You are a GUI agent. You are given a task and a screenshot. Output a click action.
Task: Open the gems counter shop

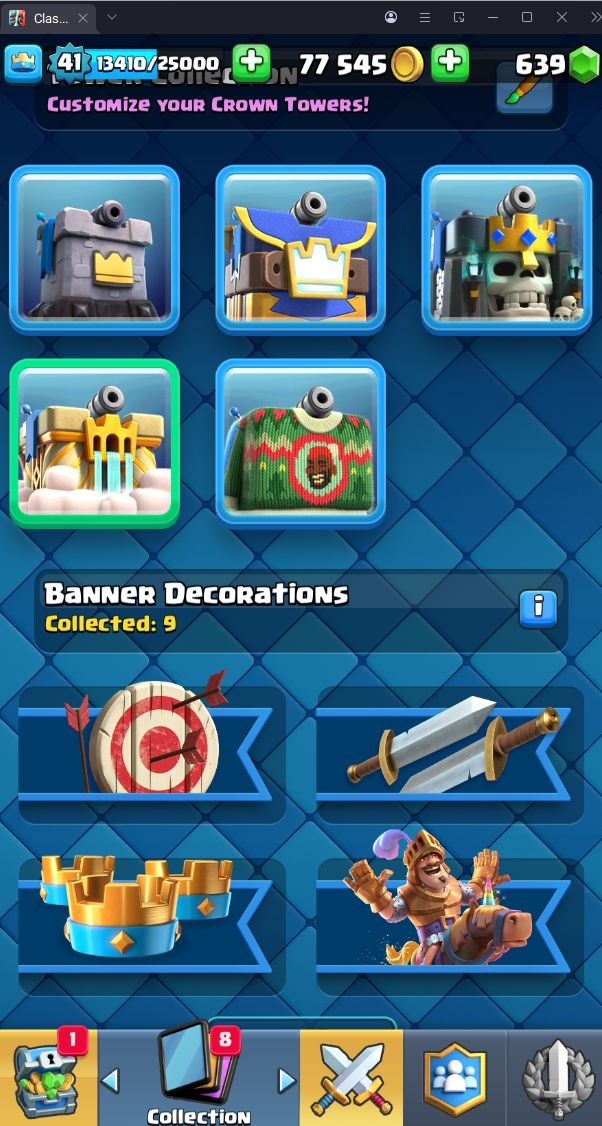pos(556,65)
